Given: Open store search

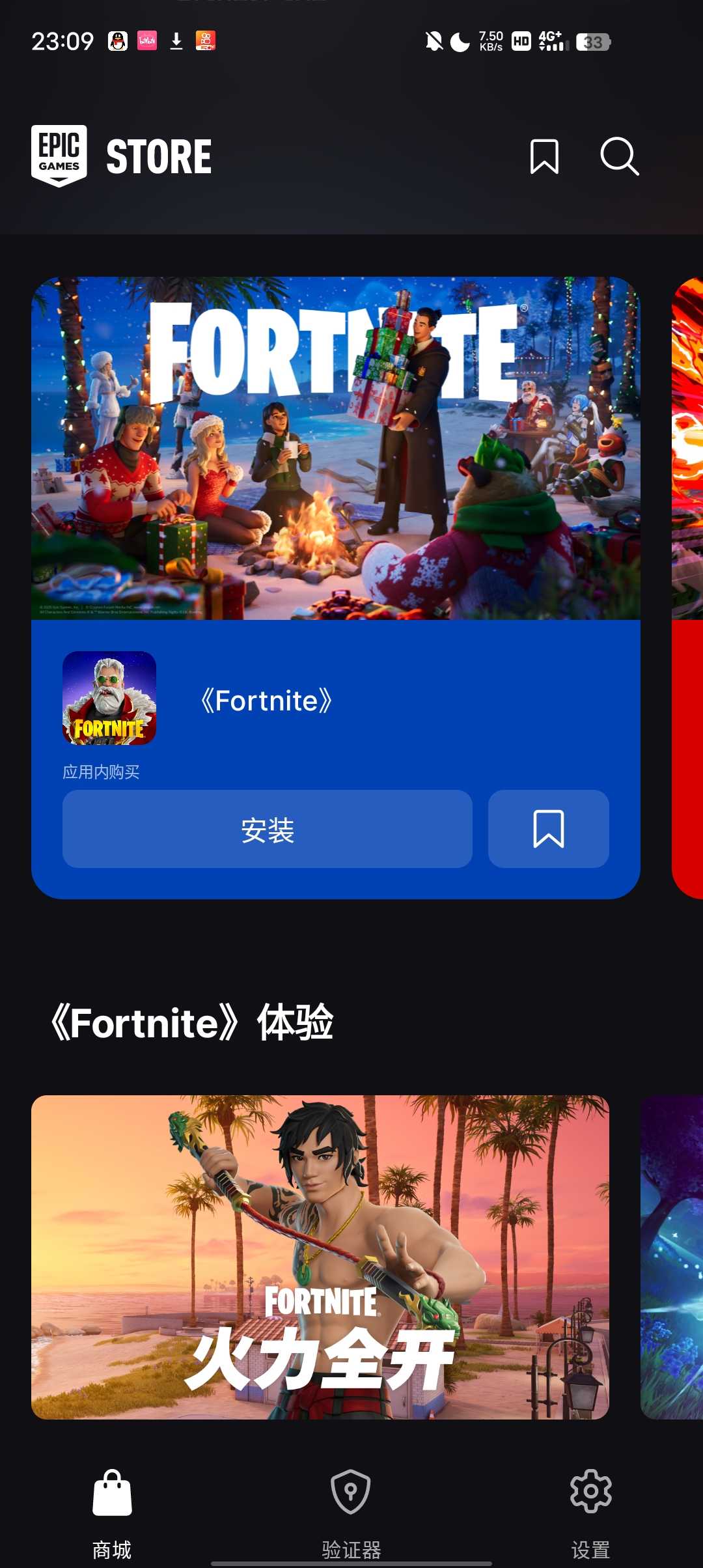Looking at the screenshot, I should (619, 156).
